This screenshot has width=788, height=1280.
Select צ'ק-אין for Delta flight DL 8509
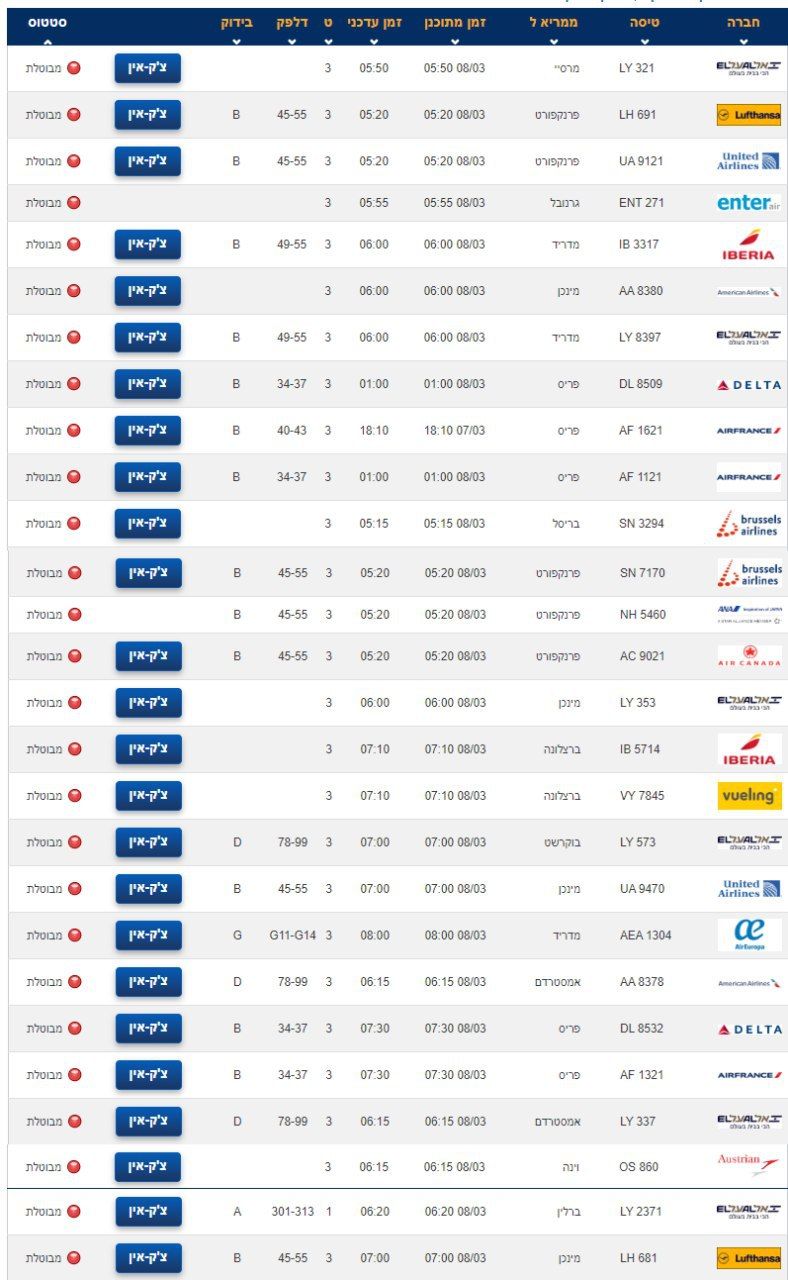(147, 384)
